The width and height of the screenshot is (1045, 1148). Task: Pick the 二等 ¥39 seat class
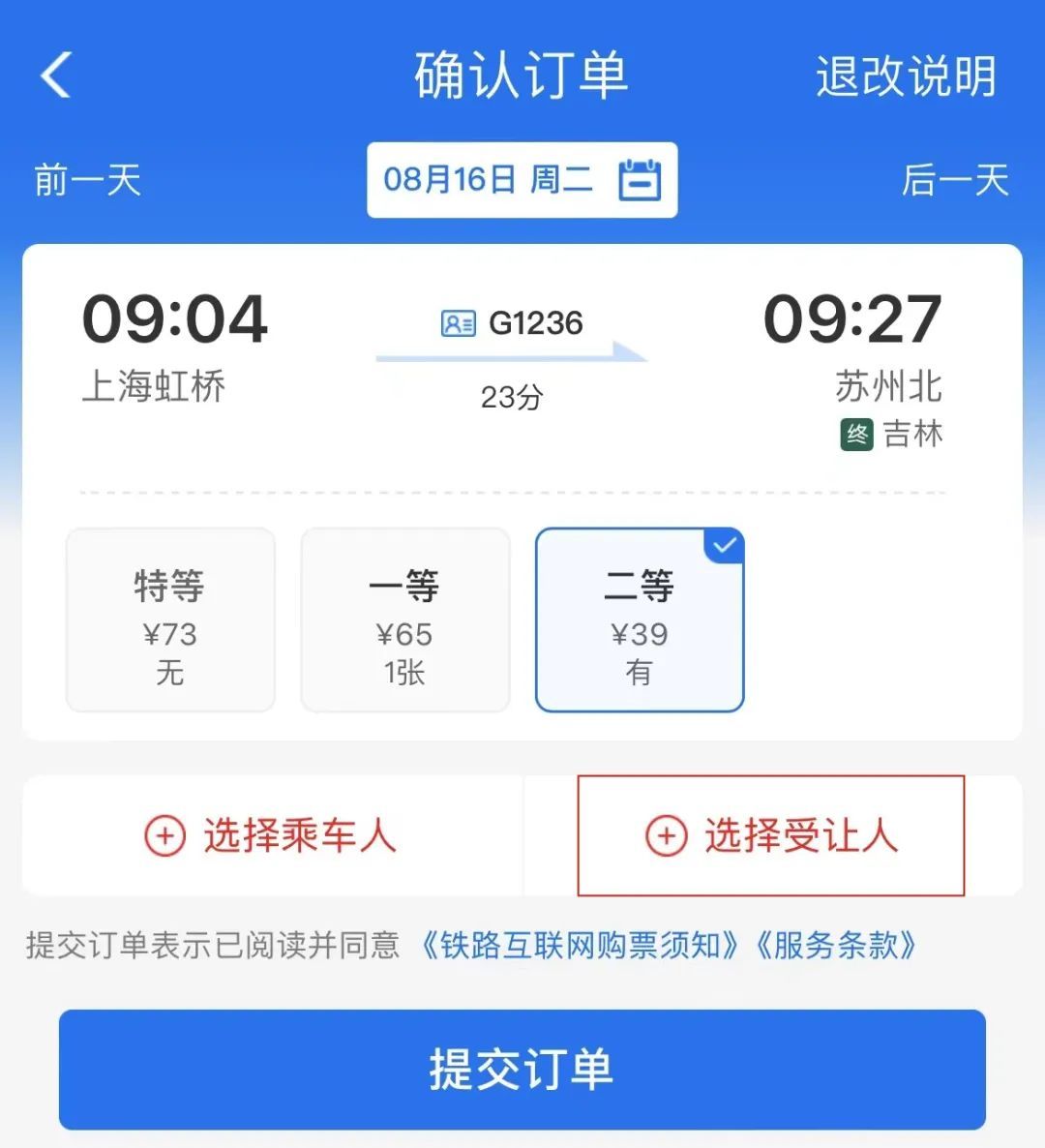(x=640, y=620)
